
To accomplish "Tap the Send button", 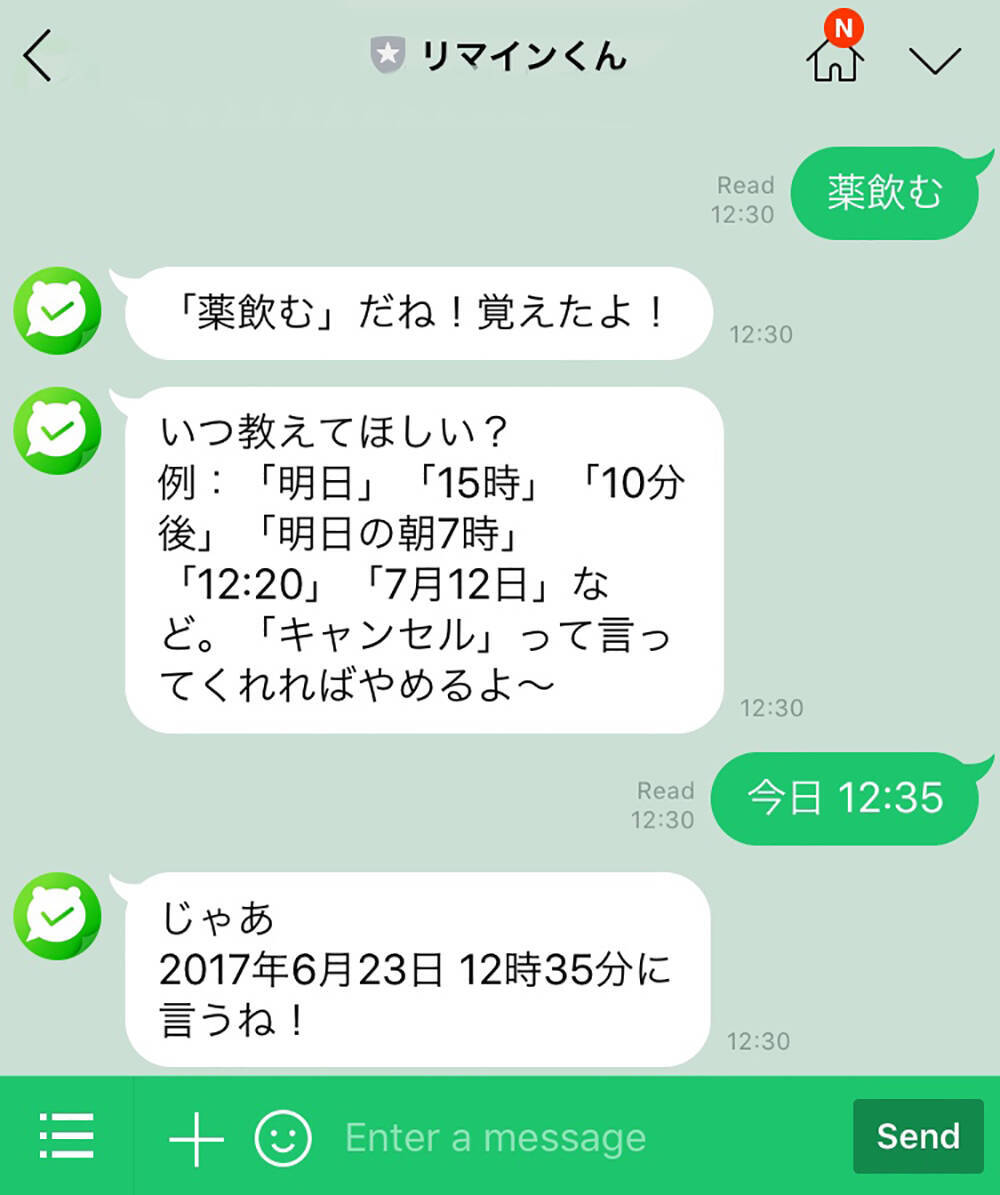I will (x=918, y=1136).
